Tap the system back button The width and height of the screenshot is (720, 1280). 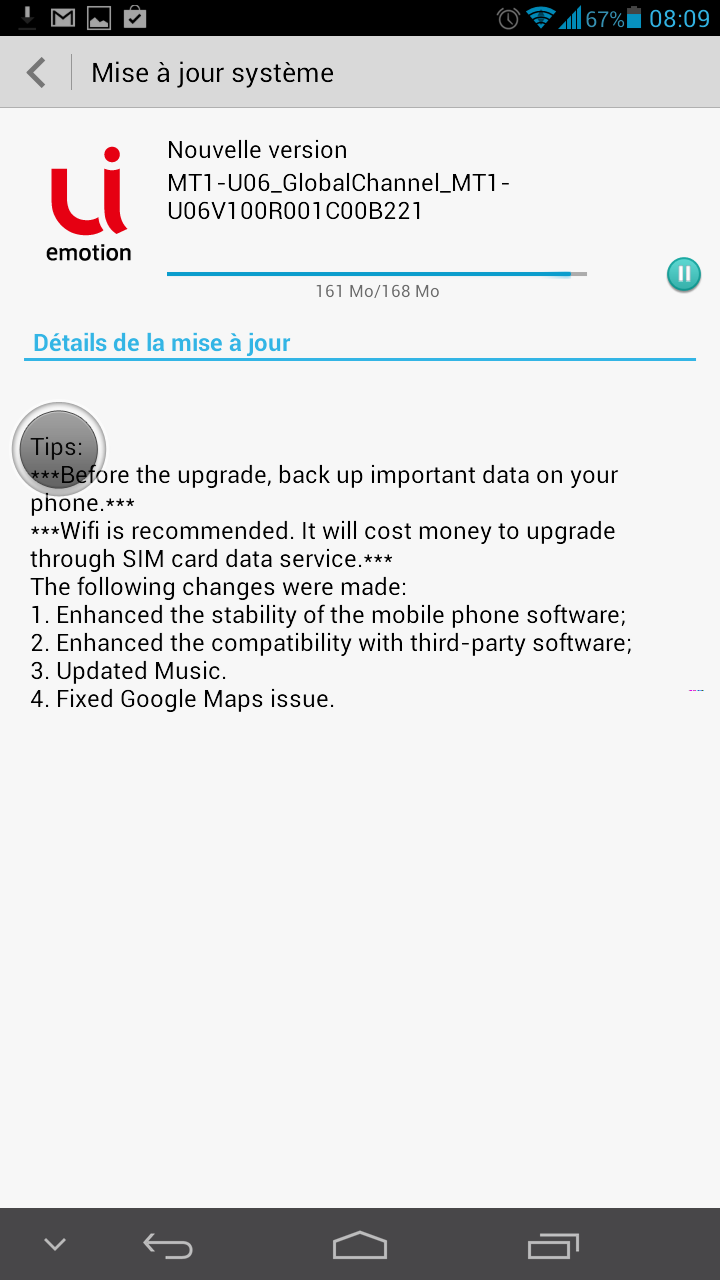tap(168, 1245)
